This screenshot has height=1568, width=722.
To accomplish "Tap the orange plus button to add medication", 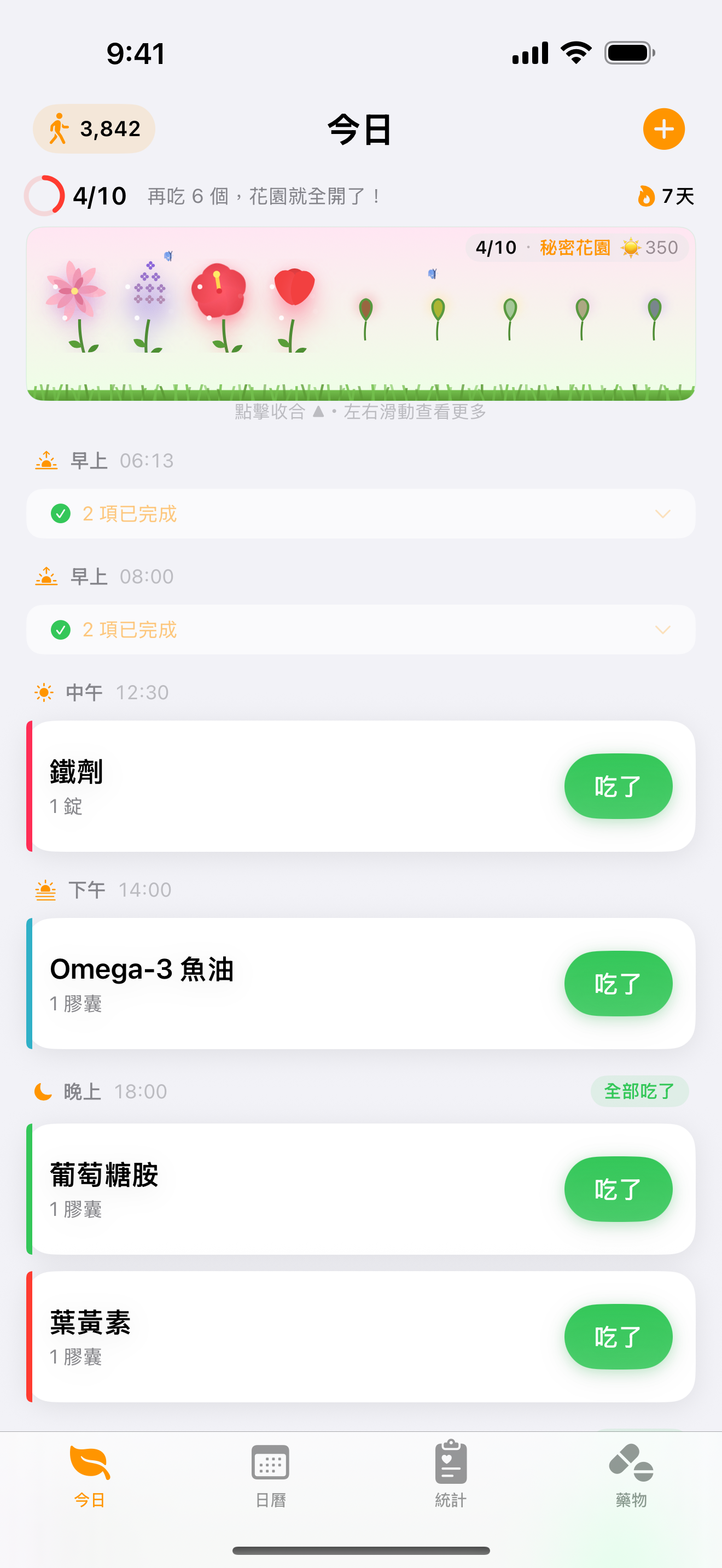I will (x=664, y=128).
